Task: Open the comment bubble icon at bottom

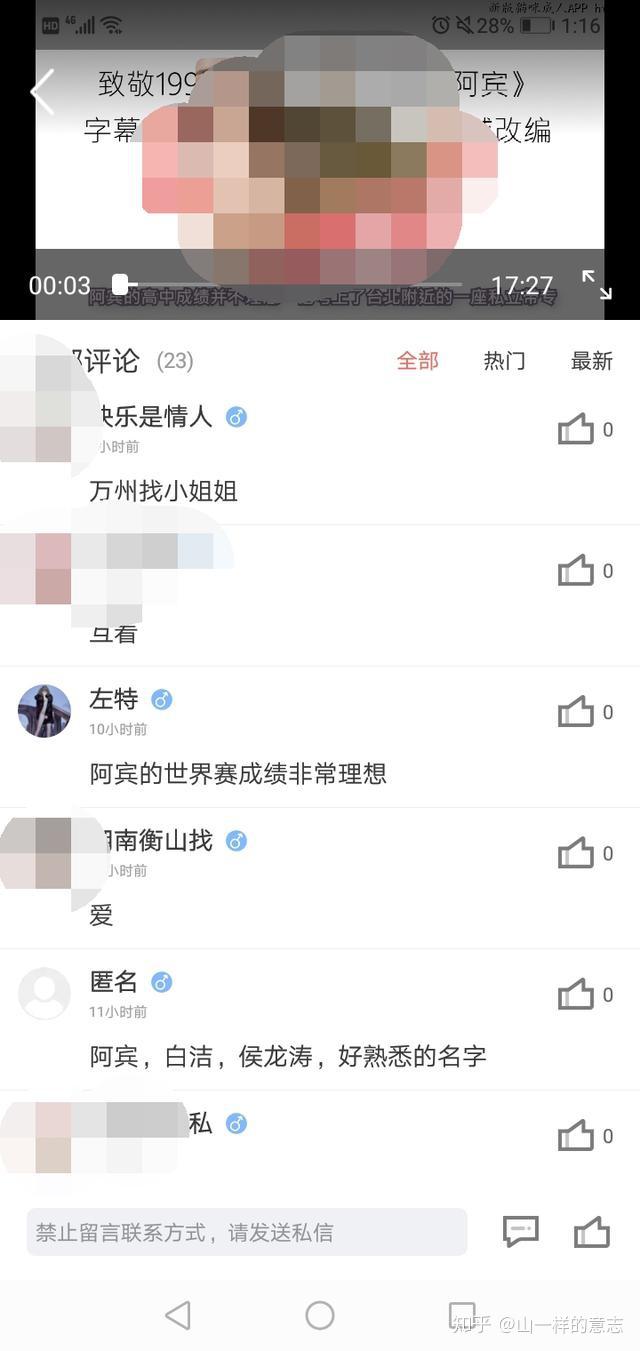Action: pos(521,1232)
